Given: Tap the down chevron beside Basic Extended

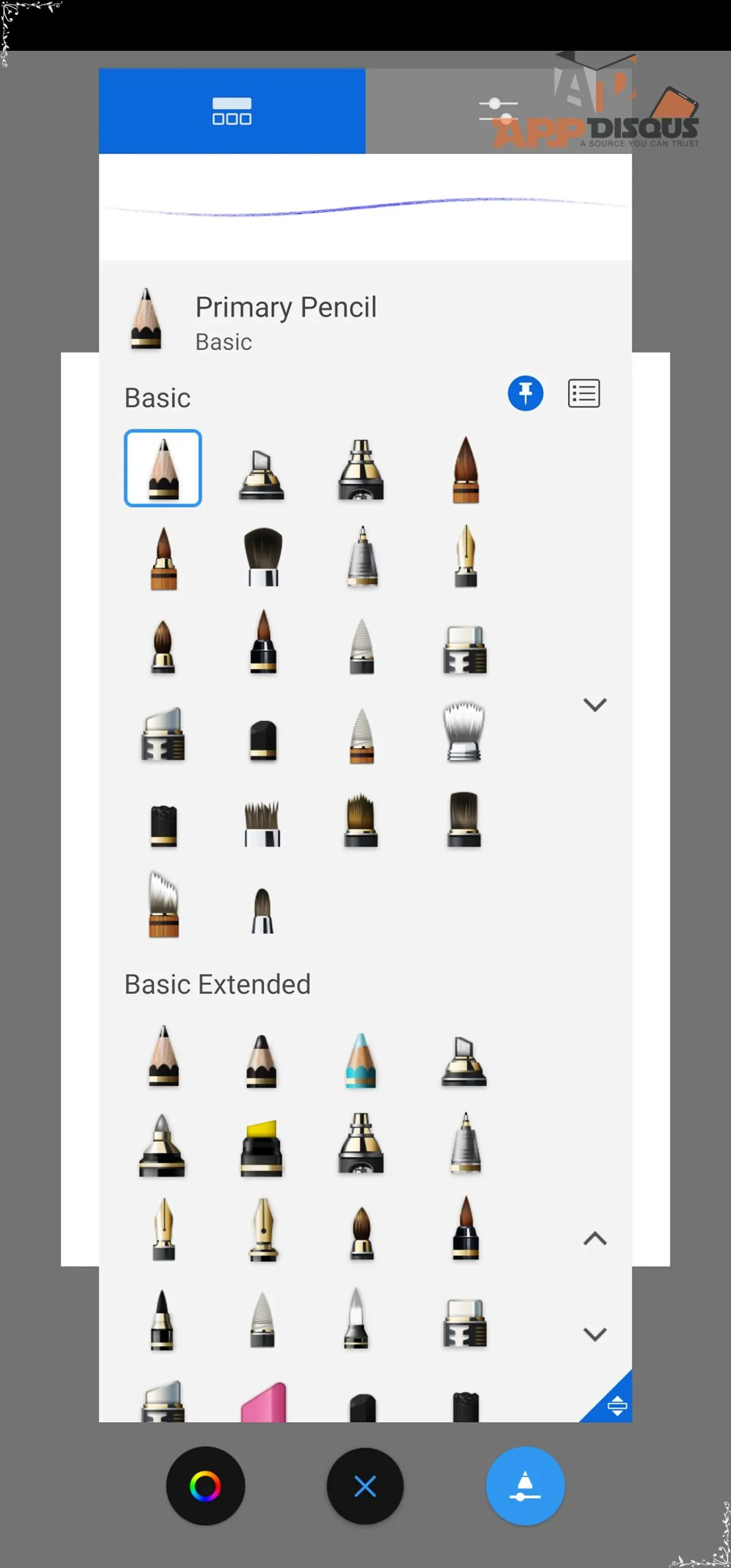Looking at the screenshot, I should click(x=594, y=1333).
